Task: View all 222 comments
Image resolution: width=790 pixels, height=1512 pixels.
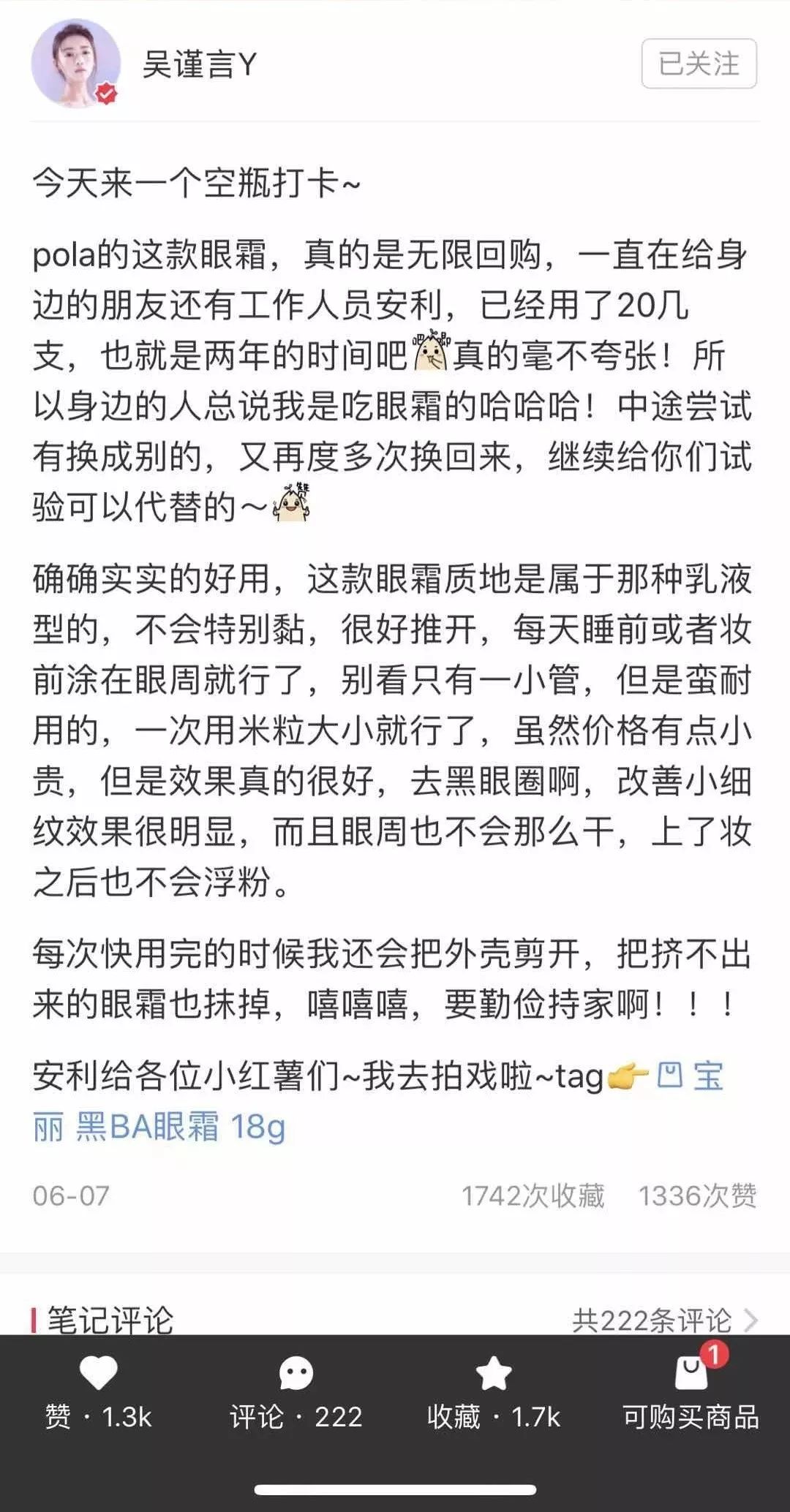Action: pyautogui.click(x=664, y=1320)
